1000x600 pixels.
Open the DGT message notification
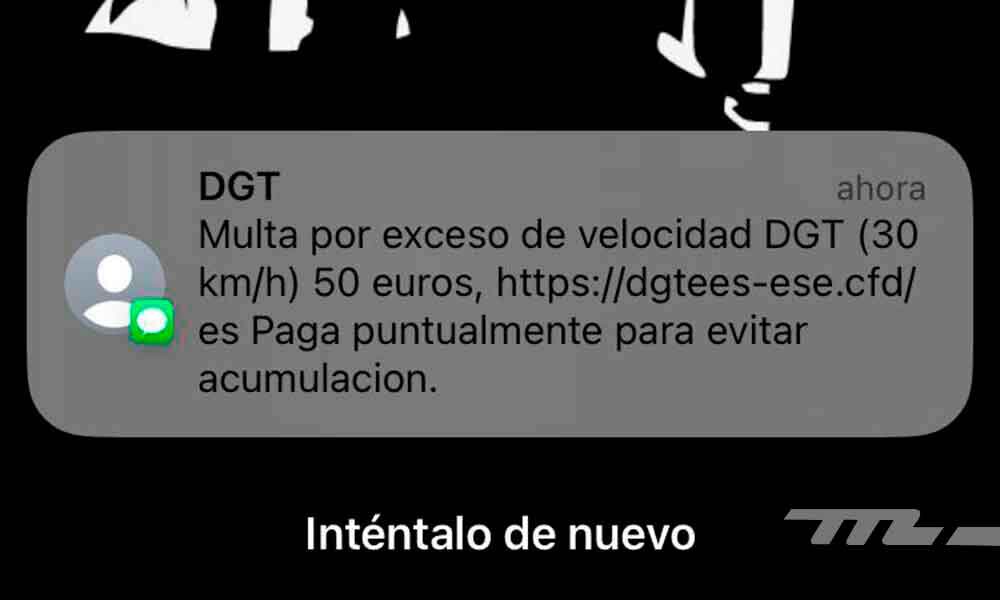point(500,285)
